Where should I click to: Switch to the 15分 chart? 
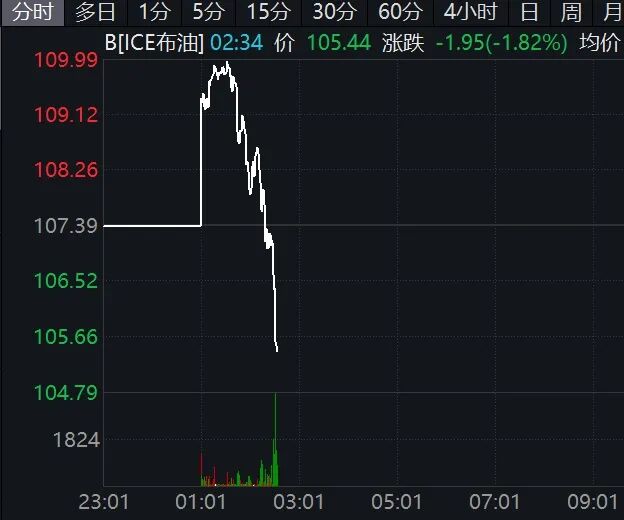pos(267,12)
